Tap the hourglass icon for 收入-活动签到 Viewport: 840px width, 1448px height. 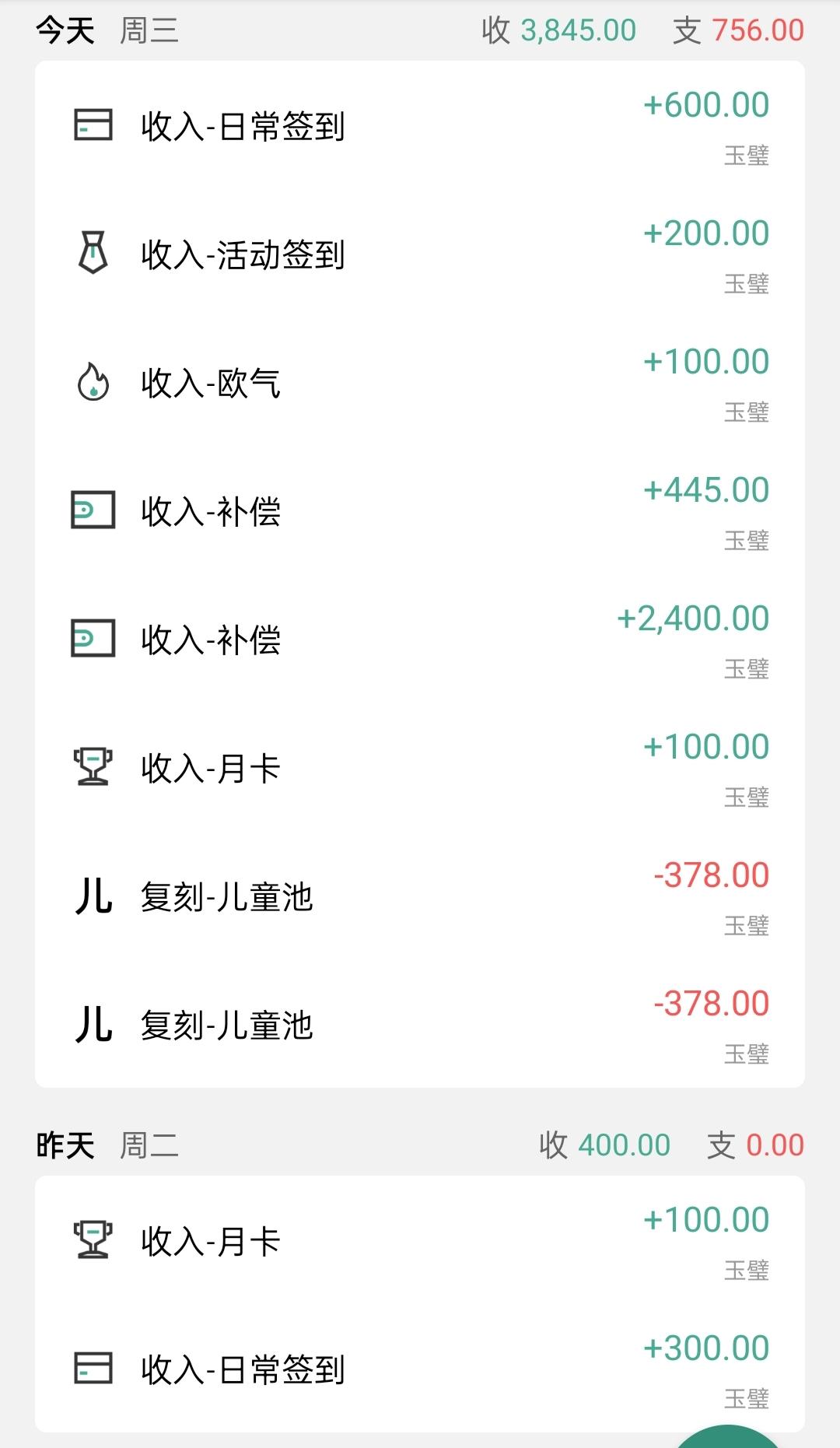[x=93, y=253]
